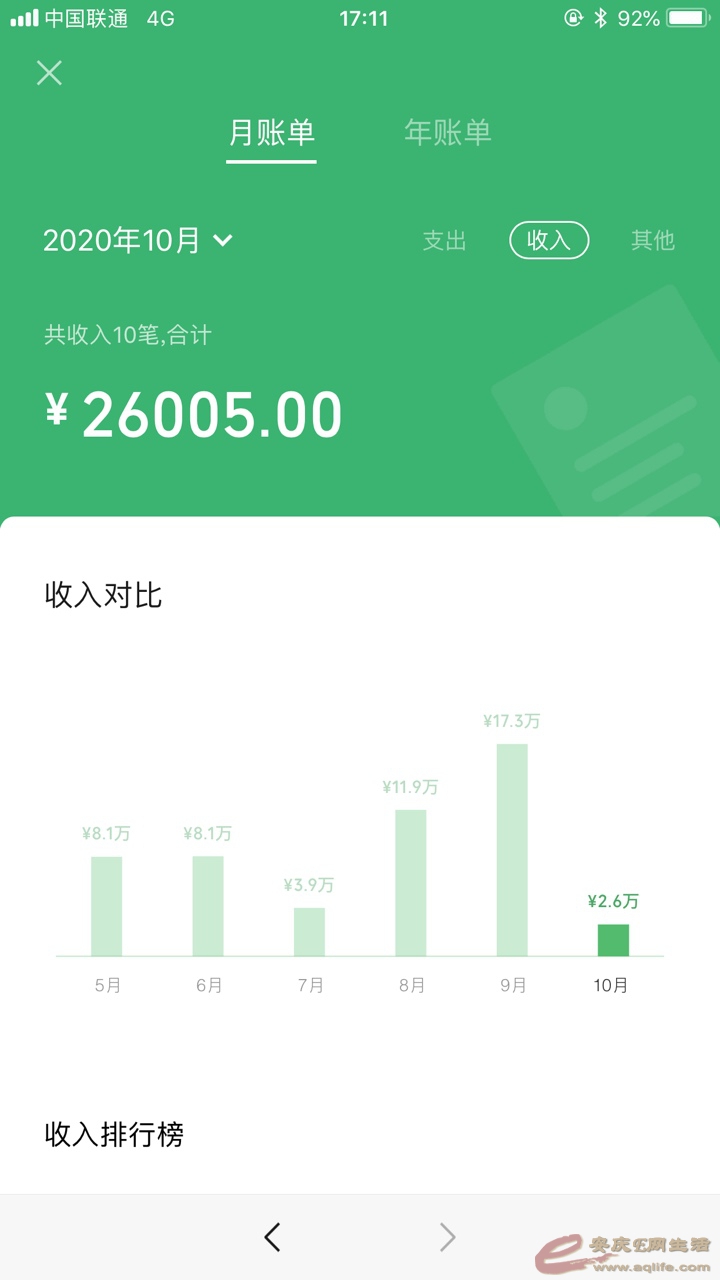Select the 收入 income filter
The image size is (720, 1280).
pyautogui.click(x=549, y=240)
